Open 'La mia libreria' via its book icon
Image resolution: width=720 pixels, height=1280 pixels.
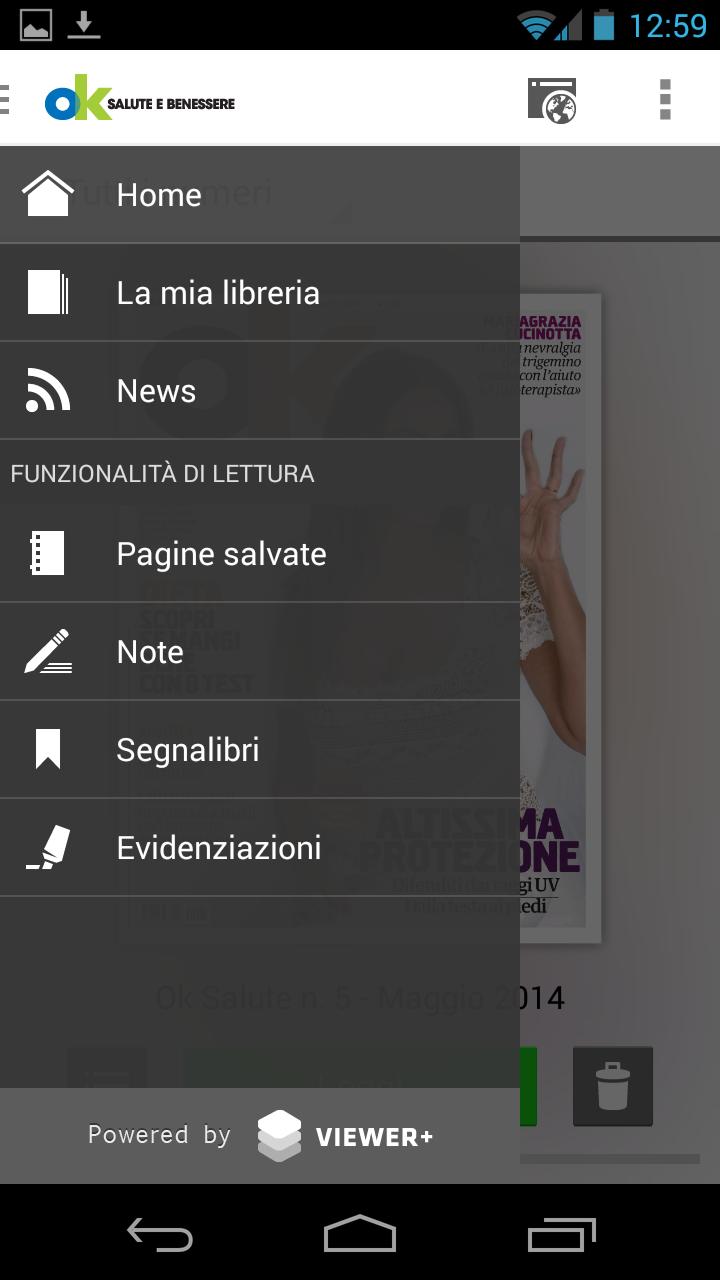48,292
